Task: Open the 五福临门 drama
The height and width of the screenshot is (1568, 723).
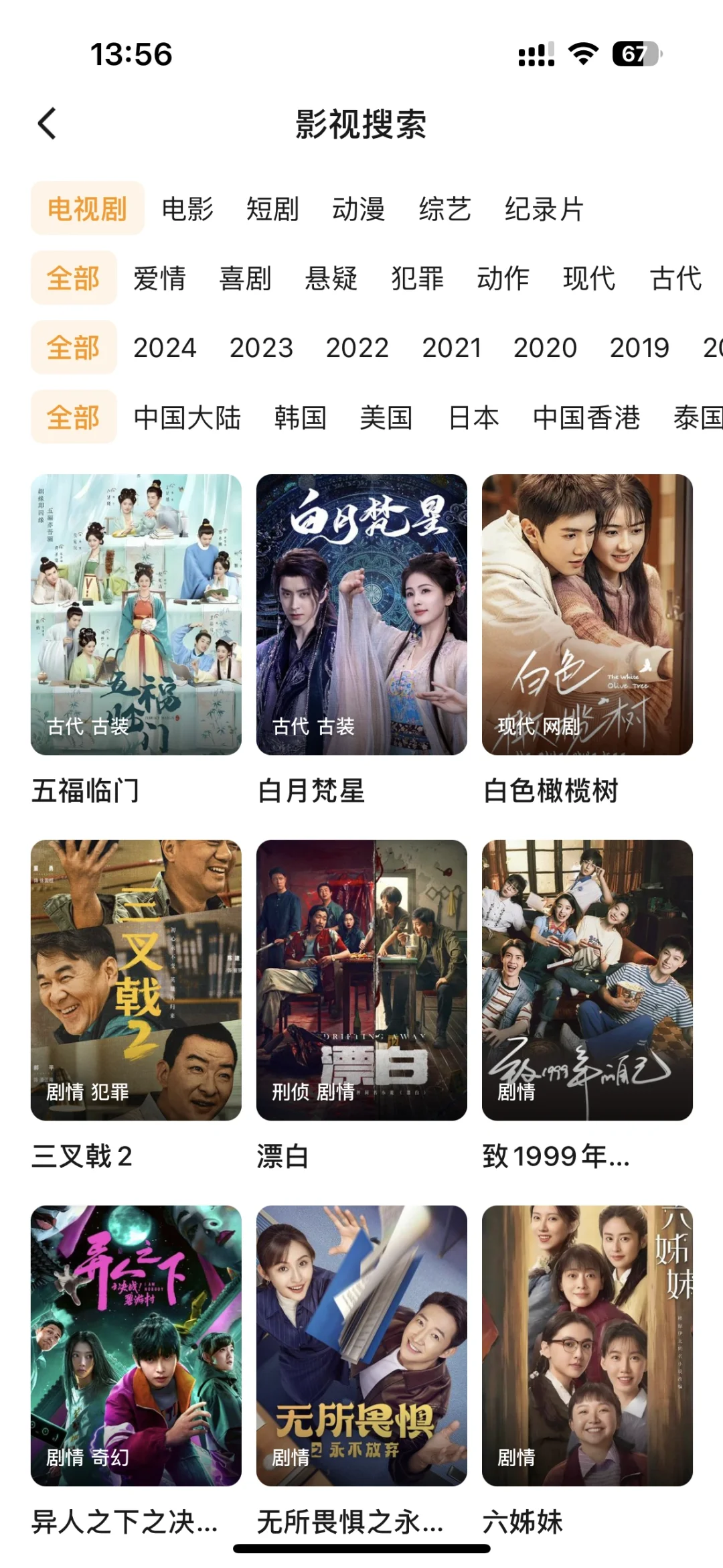Action: point(136,614)
